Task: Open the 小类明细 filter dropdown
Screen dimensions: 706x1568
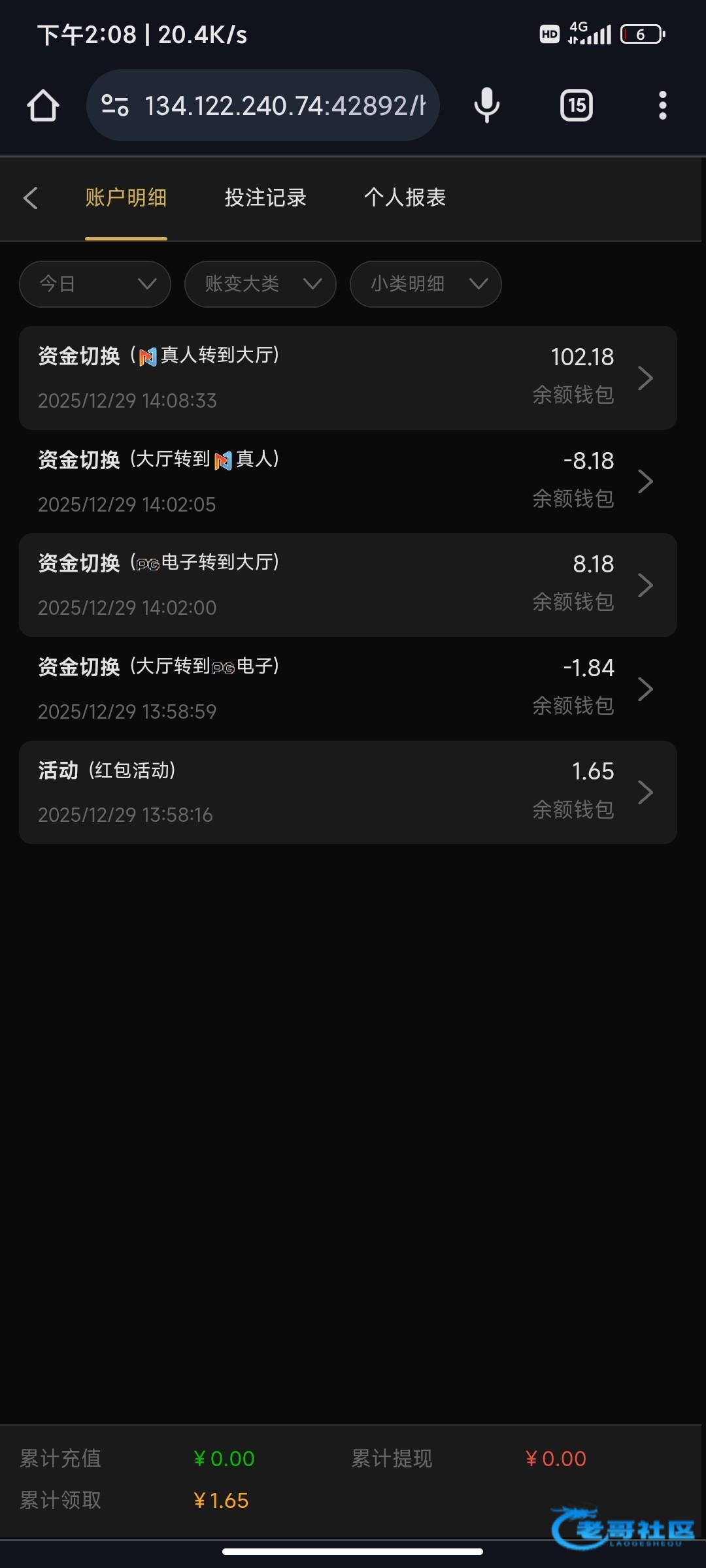Action: pyautogui.click(x=426, y=284)
